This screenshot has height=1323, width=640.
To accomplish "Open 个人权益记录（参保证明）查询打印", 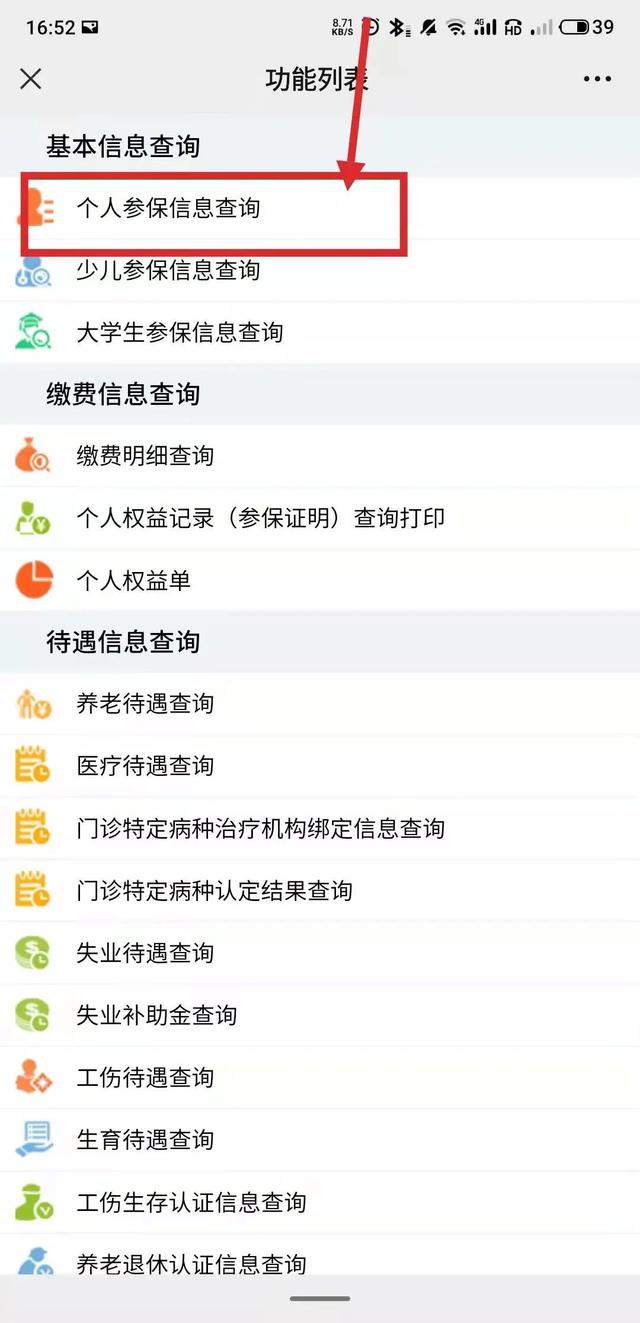I will 320,518.
